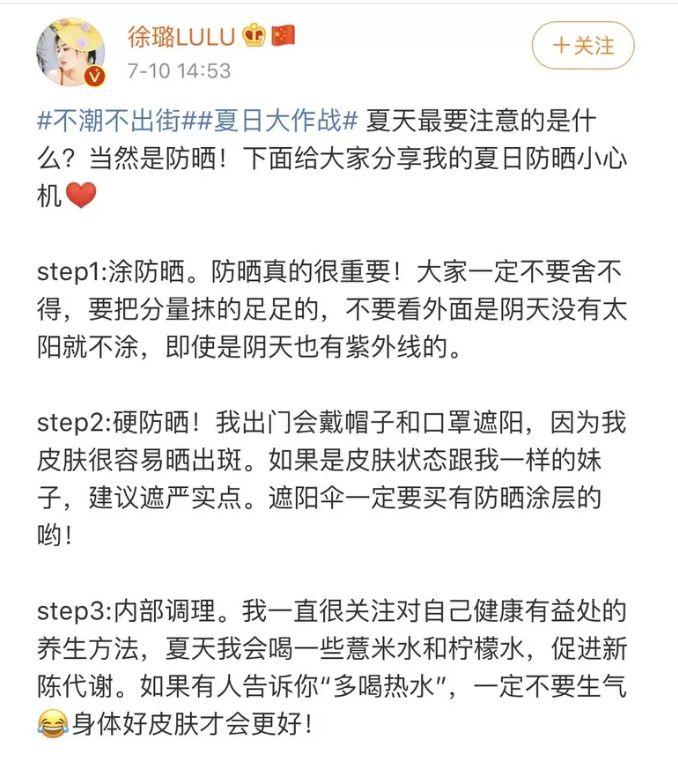
Task: Follow 徐璐LULU with the 关注 button
Action: (583, 45)
